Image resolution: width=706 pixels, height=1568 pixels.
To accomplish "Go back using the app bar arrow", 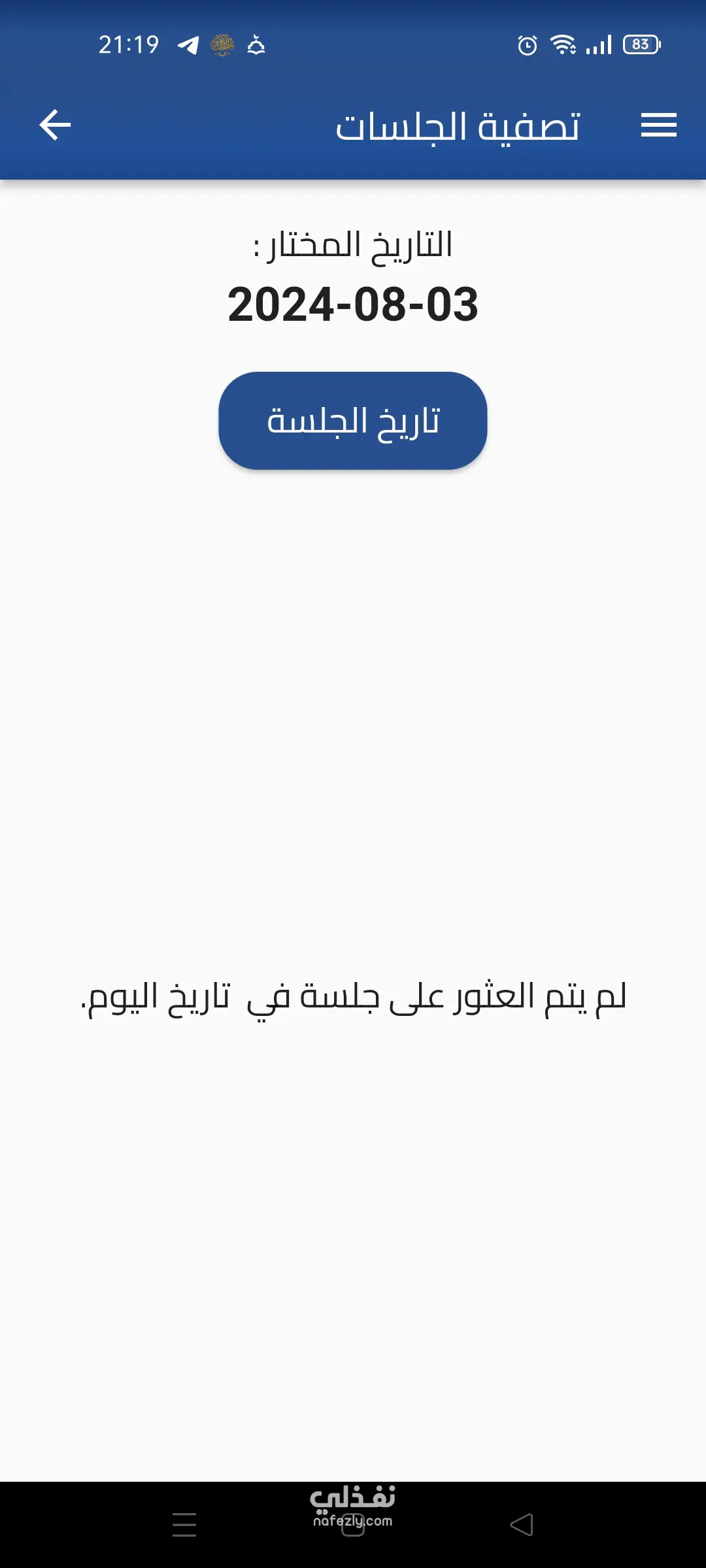I will (x=55, y=125).
